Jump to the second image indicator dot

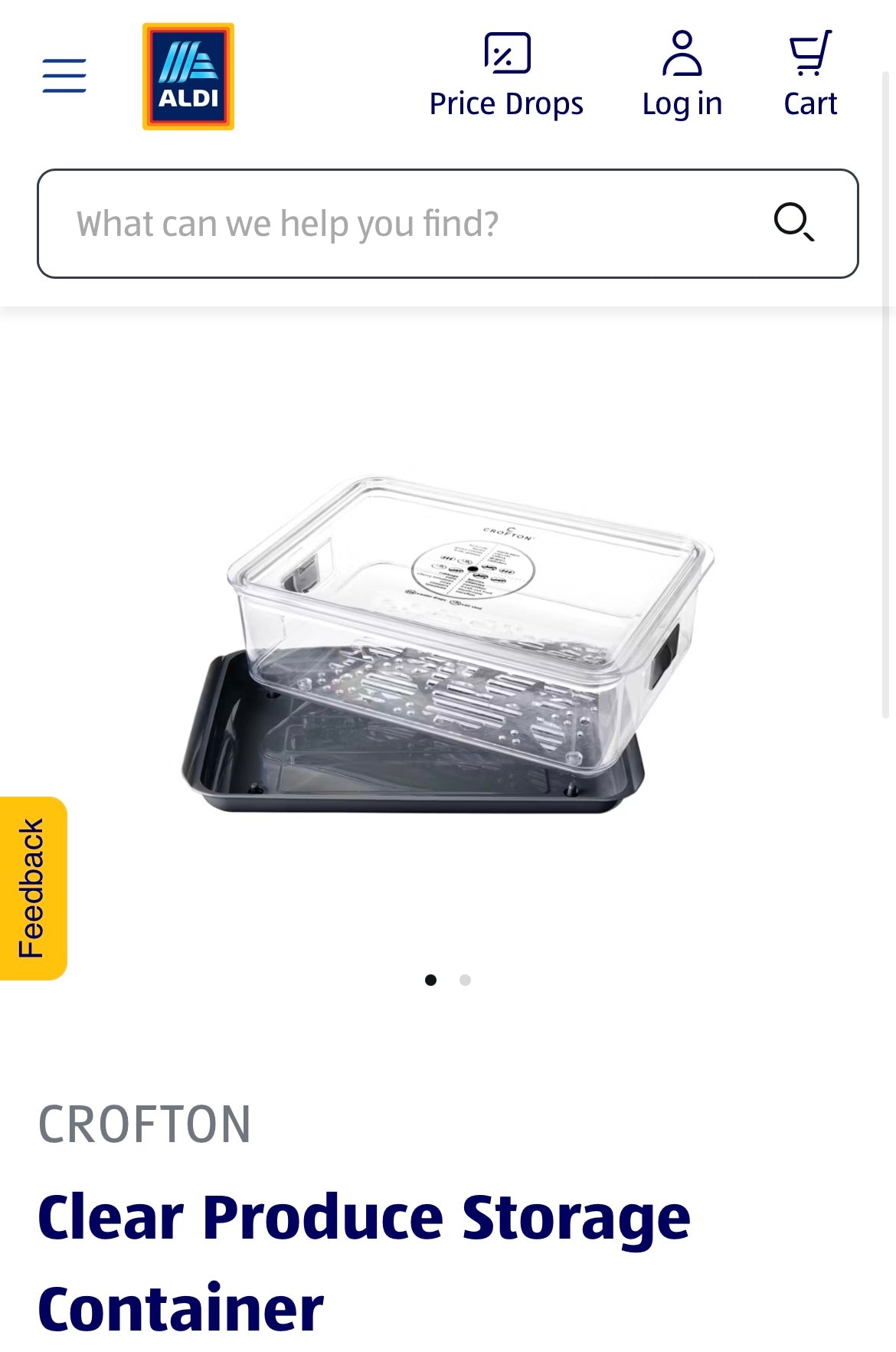point(465,980)
